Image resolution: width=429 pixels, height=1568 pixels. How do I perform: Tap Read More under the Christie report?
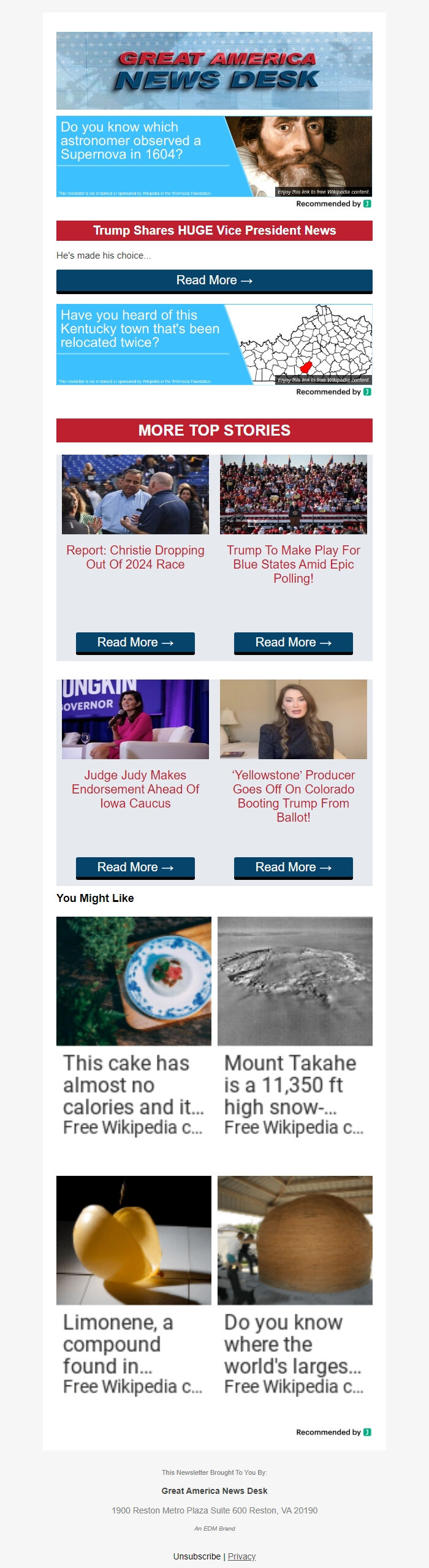pyautogui.click(x=135, y=642)
